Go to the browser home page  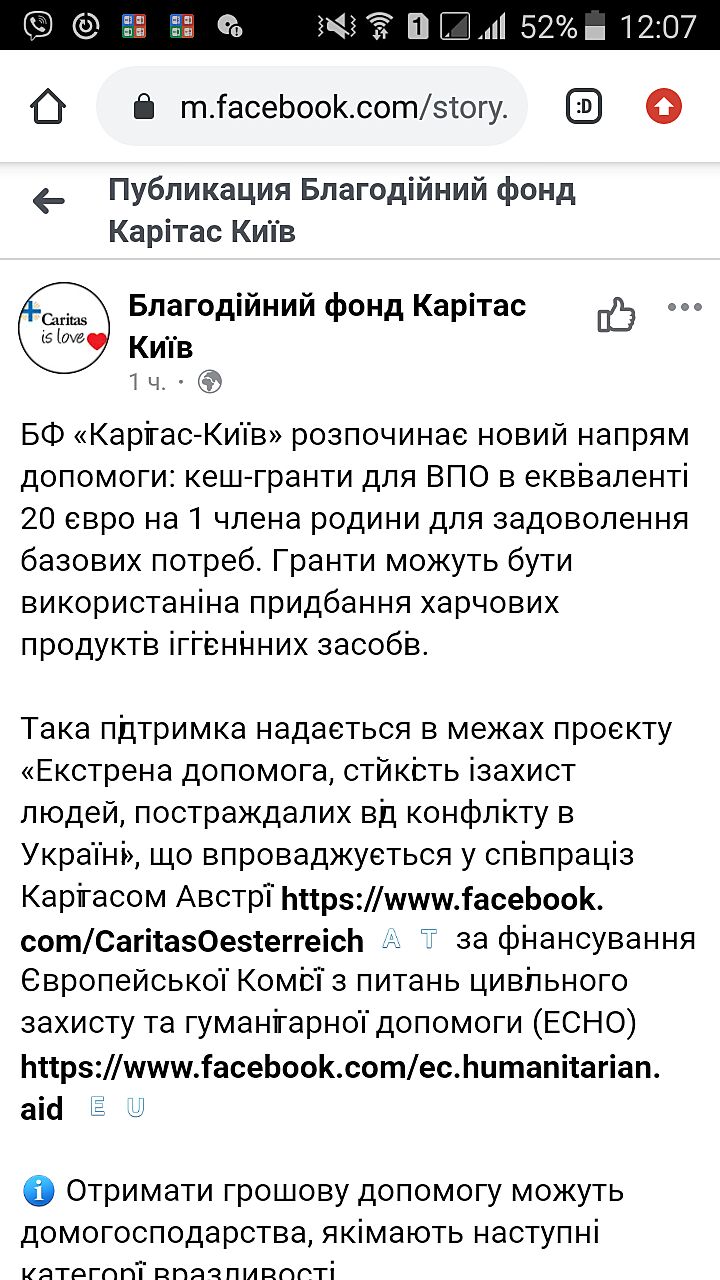pyautogui.click(x=47, y=106)
